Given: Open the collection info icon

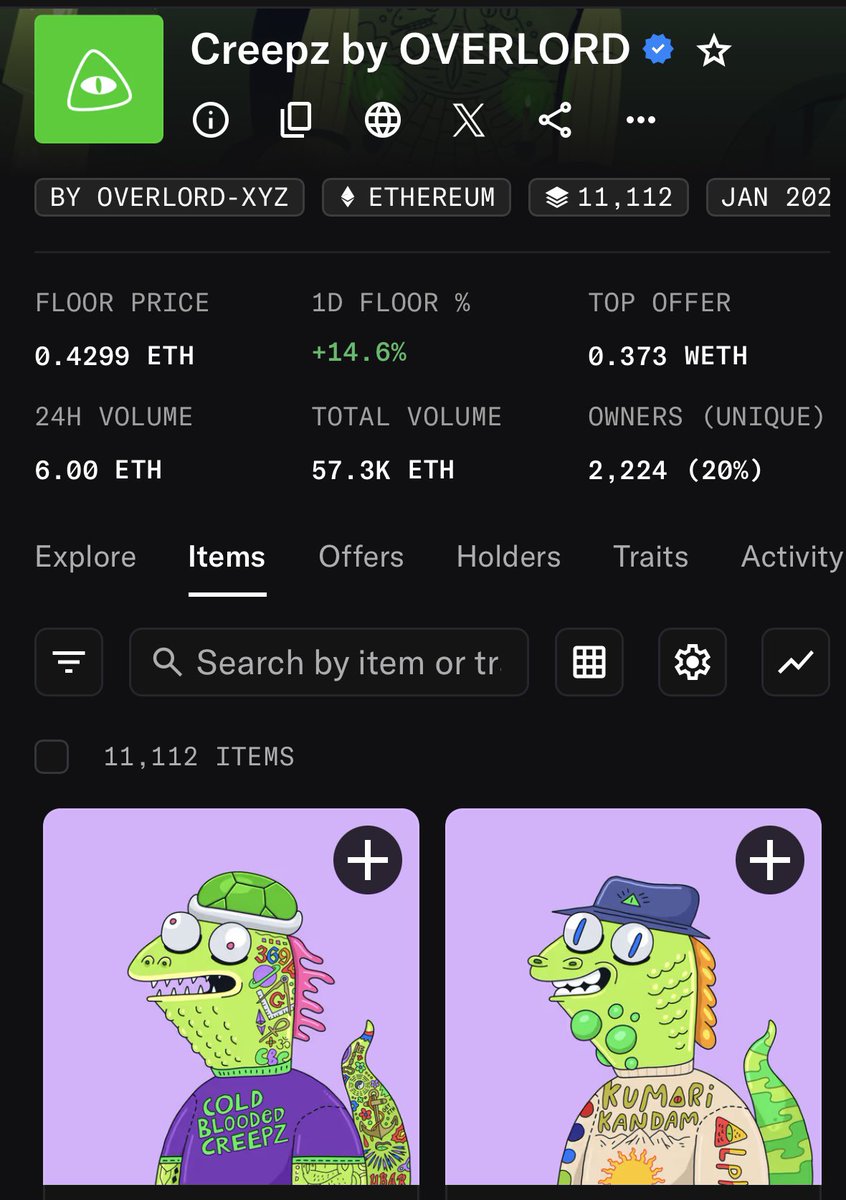Looking at the screenshot, I should (210, 121).
